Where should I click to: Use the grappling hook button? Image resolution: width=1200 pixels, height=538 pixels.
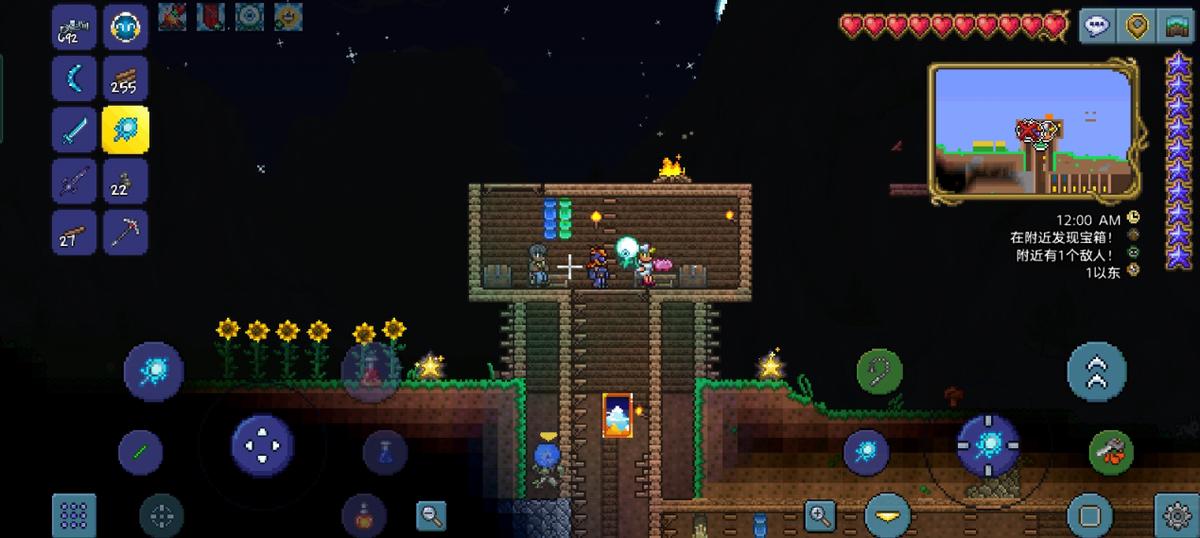tap(879, 372)
